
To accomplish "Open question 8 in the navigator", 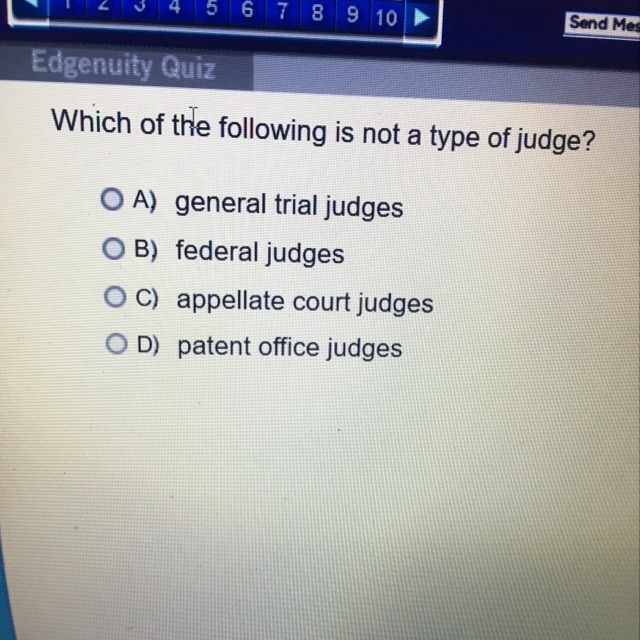I will tap(316, 14).
